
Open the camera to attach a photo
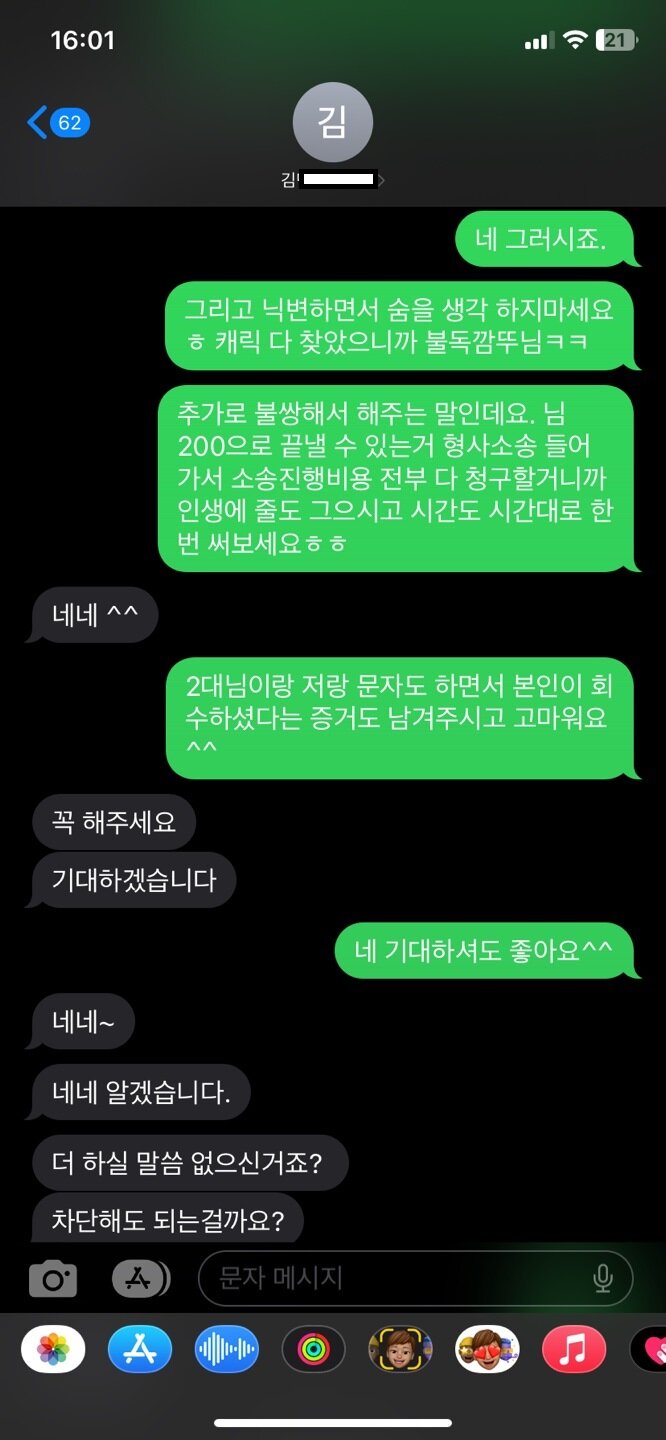(53, 1277)
